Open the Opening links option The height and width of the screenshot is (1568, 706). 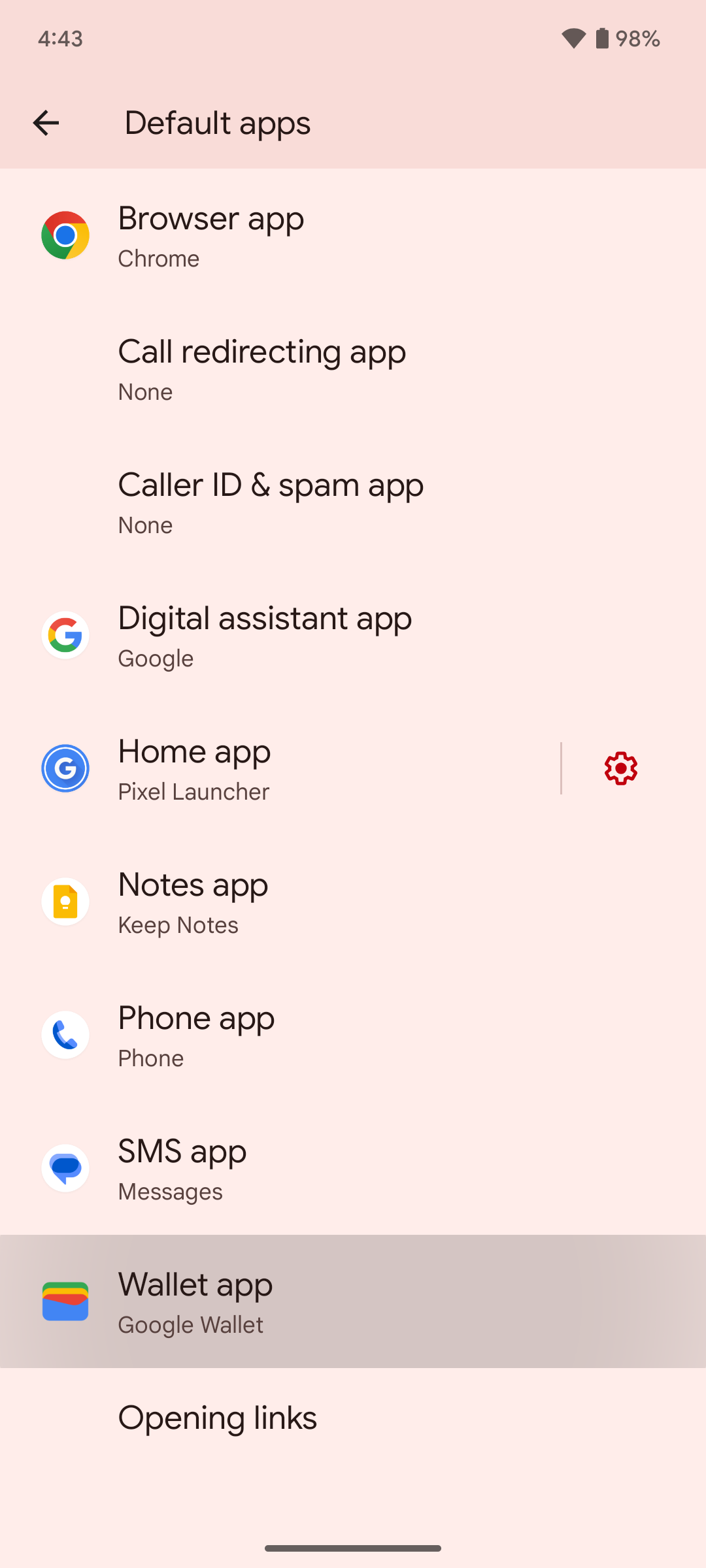[353, 1418]
